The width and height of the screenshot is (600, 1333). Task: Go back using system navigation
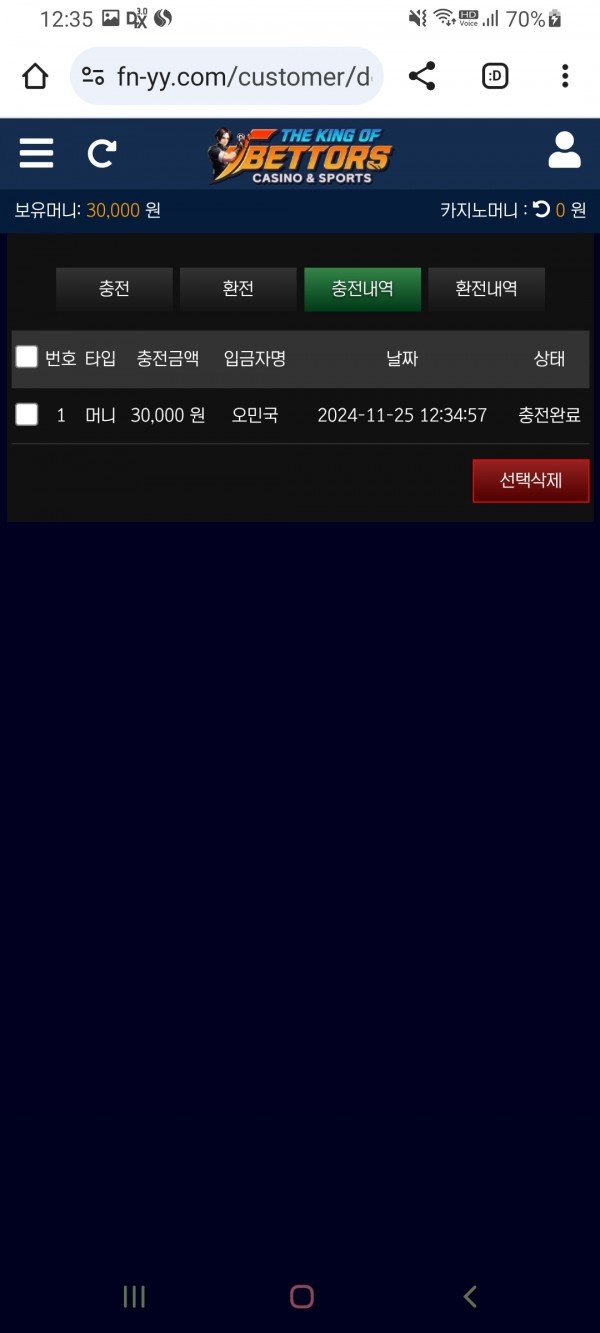point(470,1297)
